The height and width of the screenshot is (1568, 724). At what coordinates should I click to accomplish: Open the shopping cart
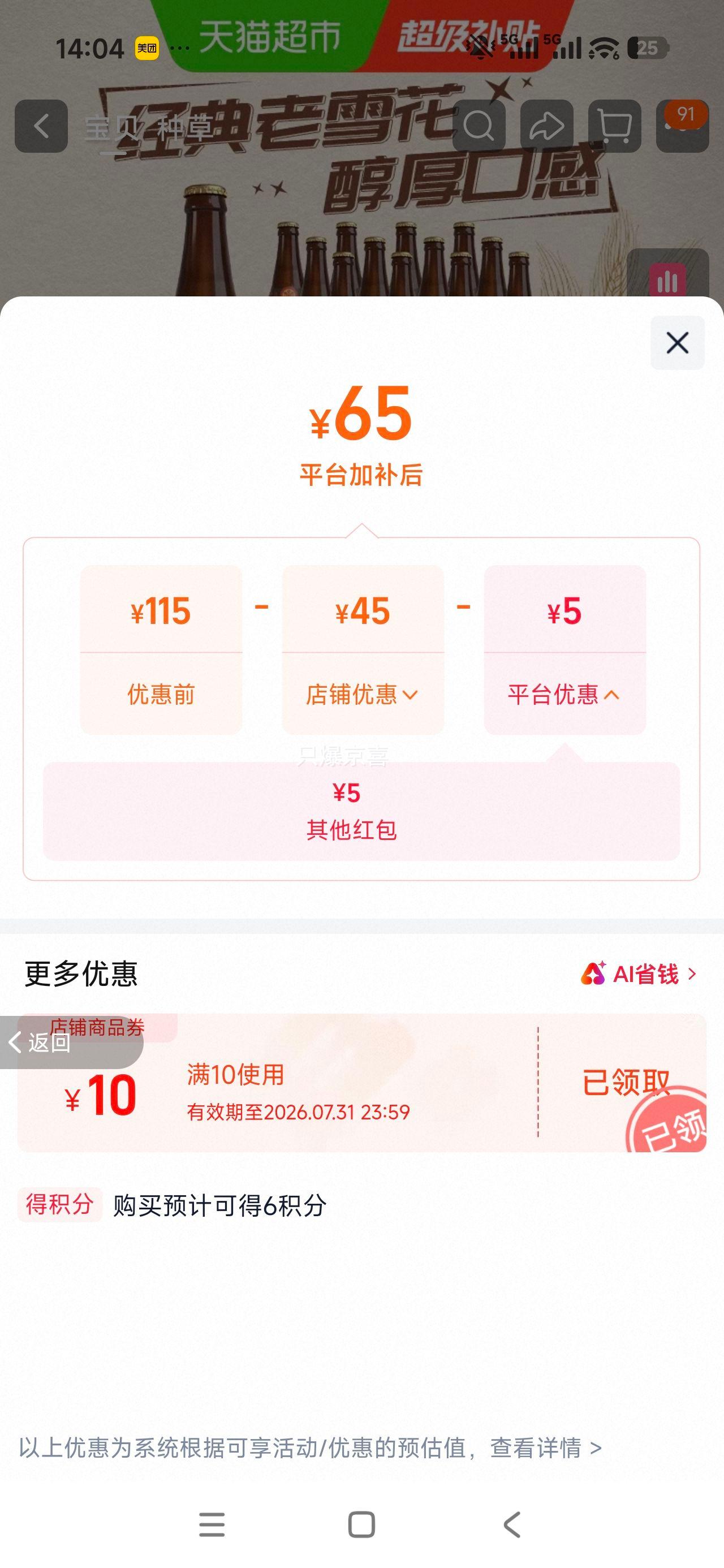coord(614,126)
